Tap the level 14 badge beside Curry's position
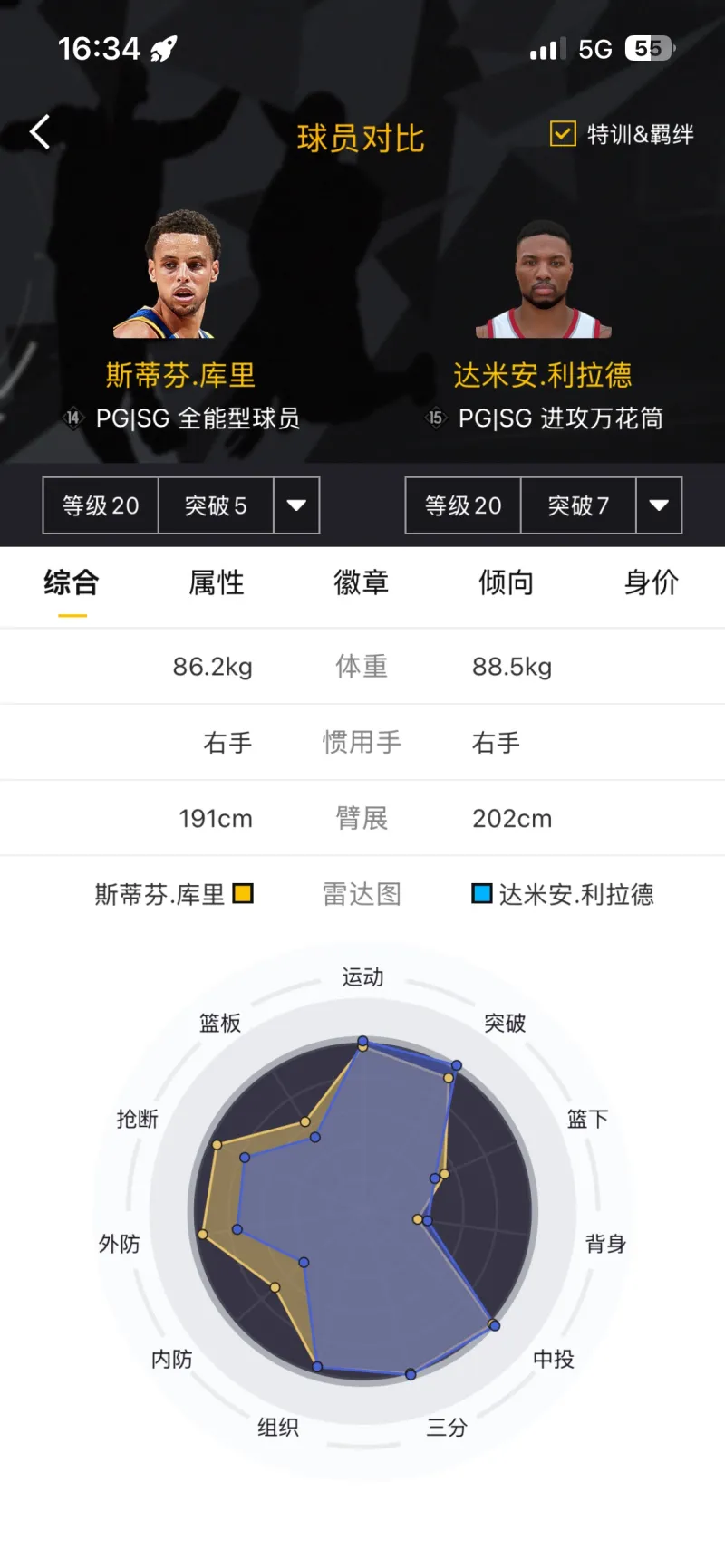The height and width of the screenshot is (1568, 725). coord(72,418)
